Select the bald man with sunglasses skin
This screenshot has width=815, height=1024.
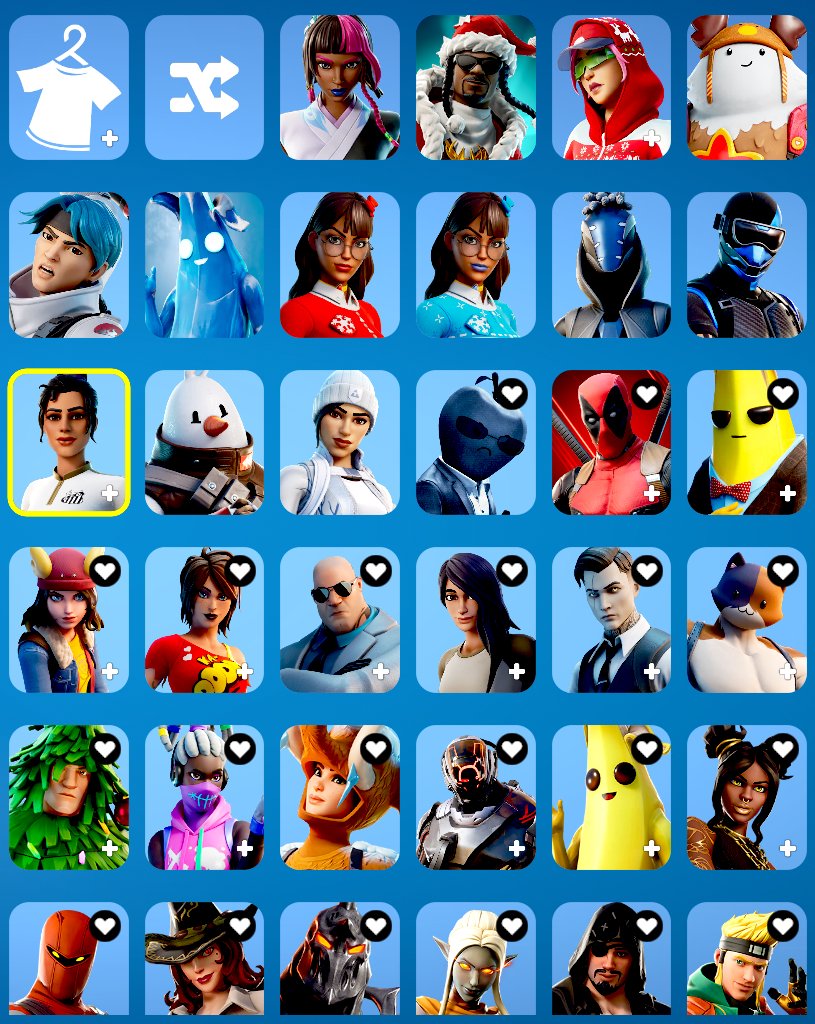point(340,620)
